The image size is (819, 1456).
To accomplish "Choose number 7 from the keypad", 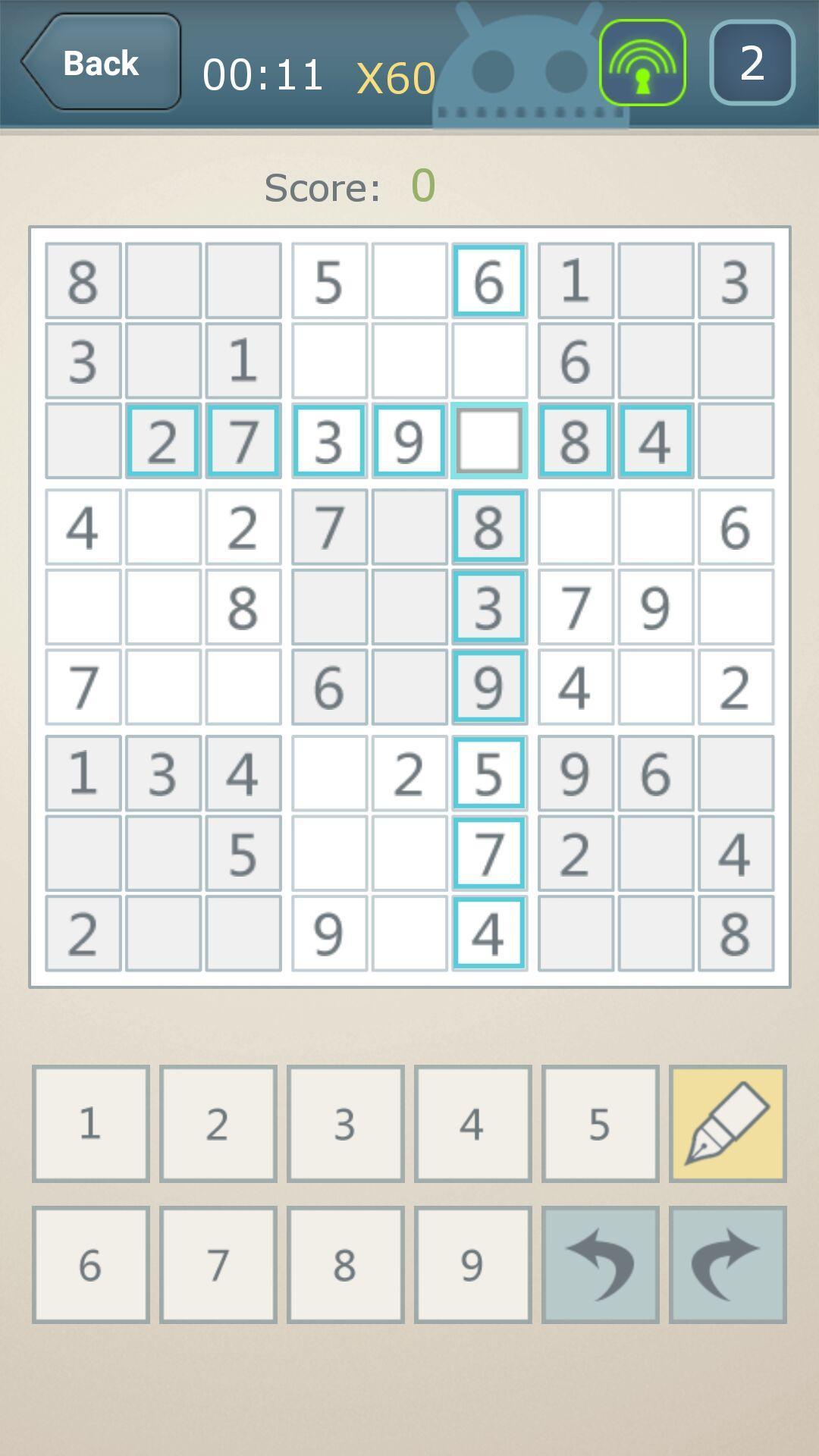I will 218,1263.
